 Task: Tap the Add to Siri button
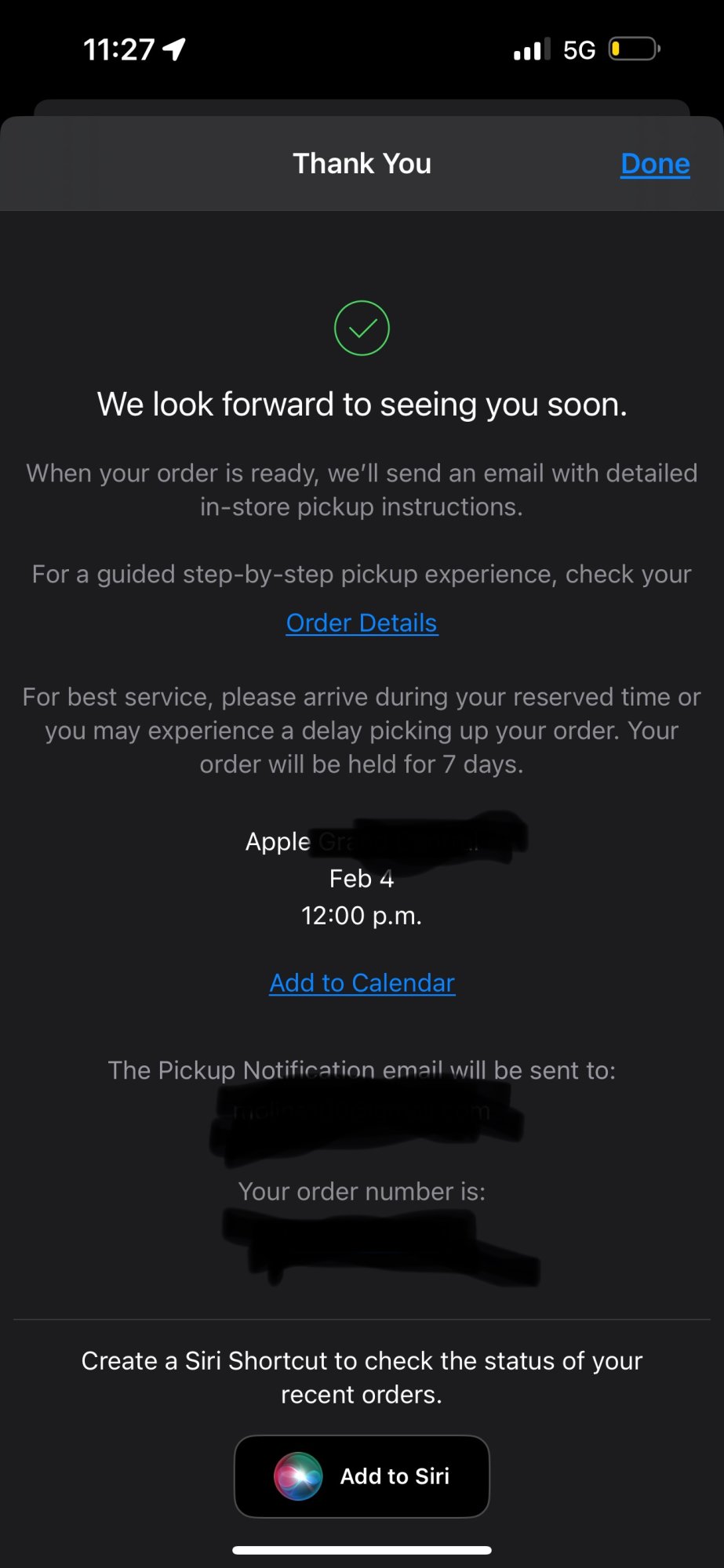tap(362, 1476)
